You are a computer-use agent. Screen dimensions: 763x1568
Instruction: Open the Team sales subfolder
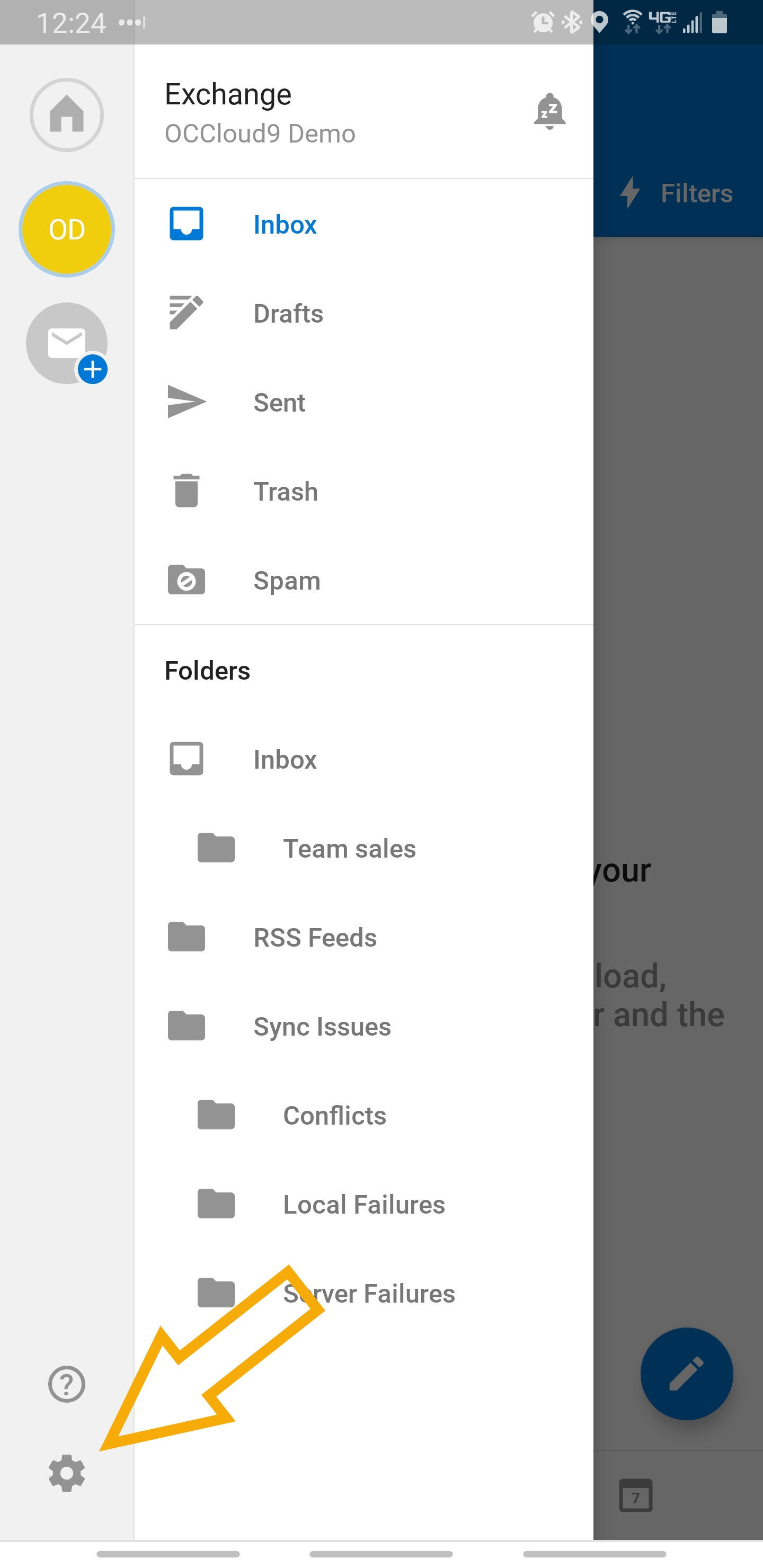click(363, 848)
